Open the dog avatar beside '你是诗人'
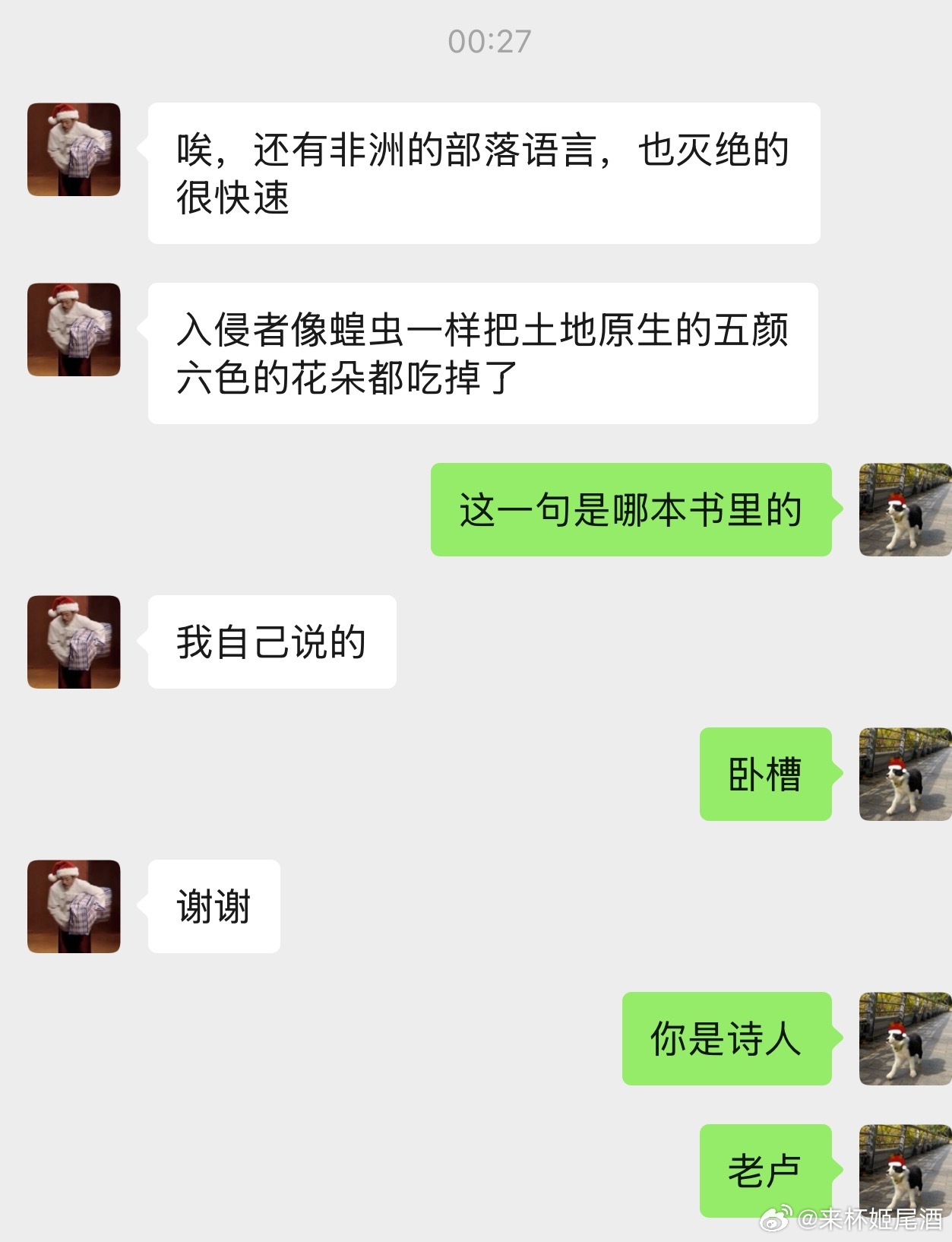 (904, 1038)
